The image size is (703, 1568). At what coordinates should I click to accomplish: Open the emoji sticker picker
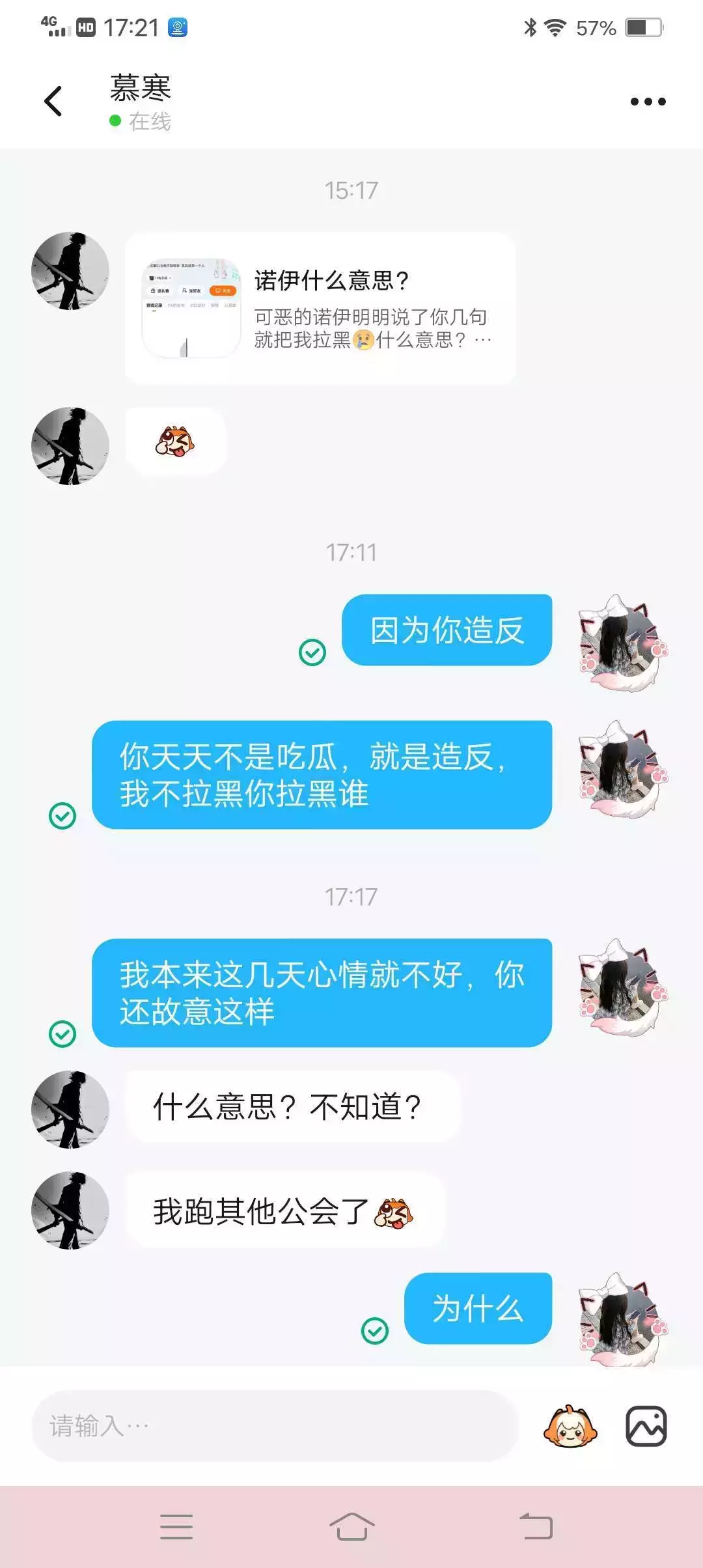click(x=570, y=1426)
